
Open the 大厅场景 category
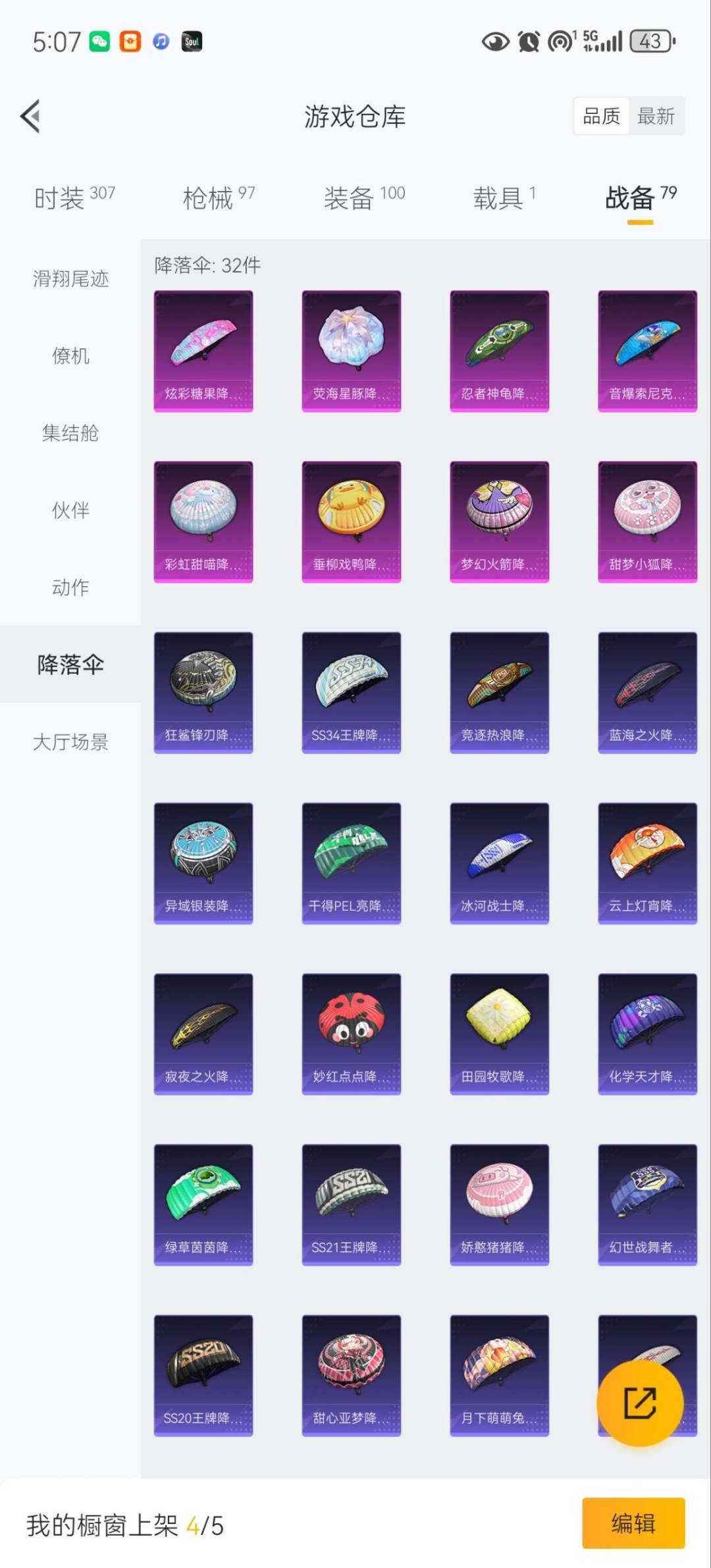click(x=71, y=743)
